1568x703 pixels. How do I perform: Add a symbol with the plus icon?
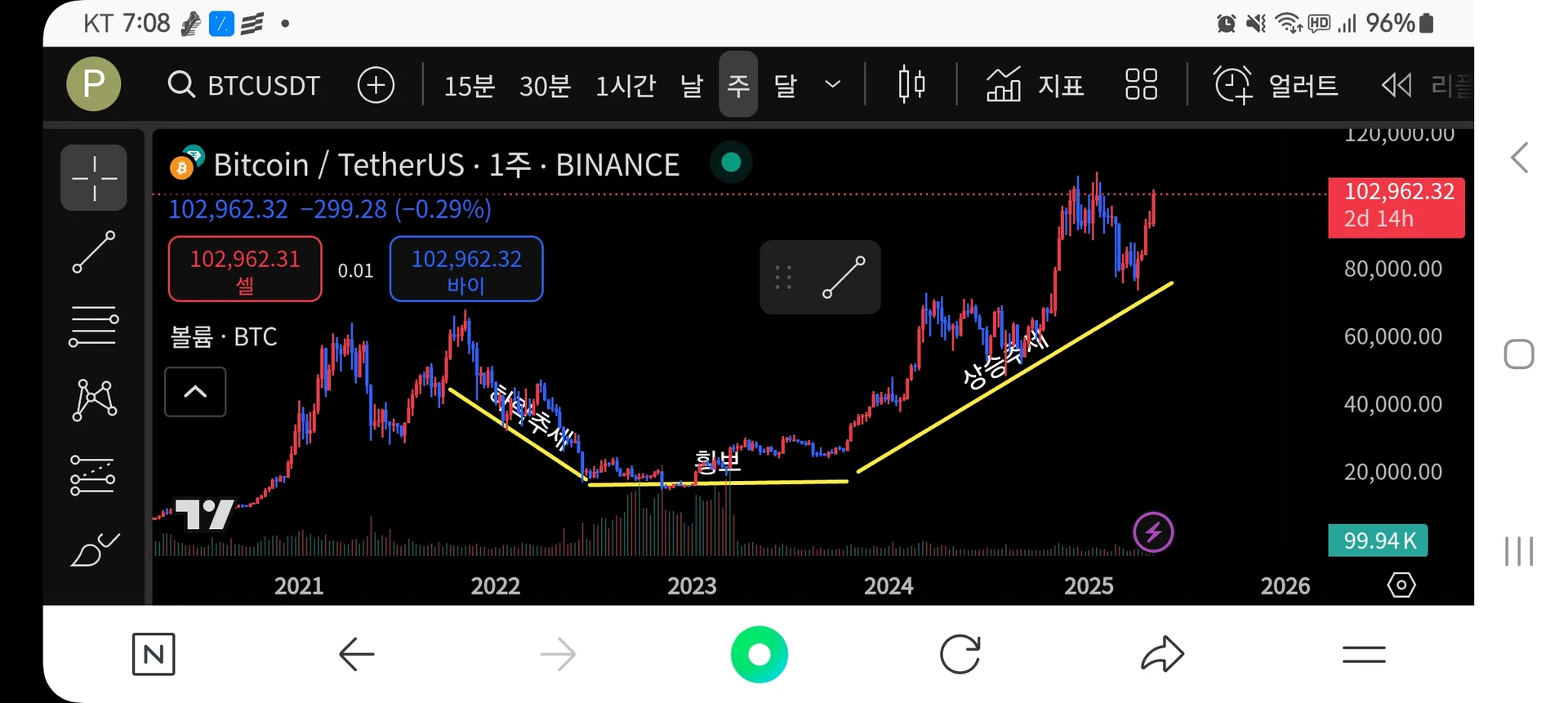tap(376, 85)
